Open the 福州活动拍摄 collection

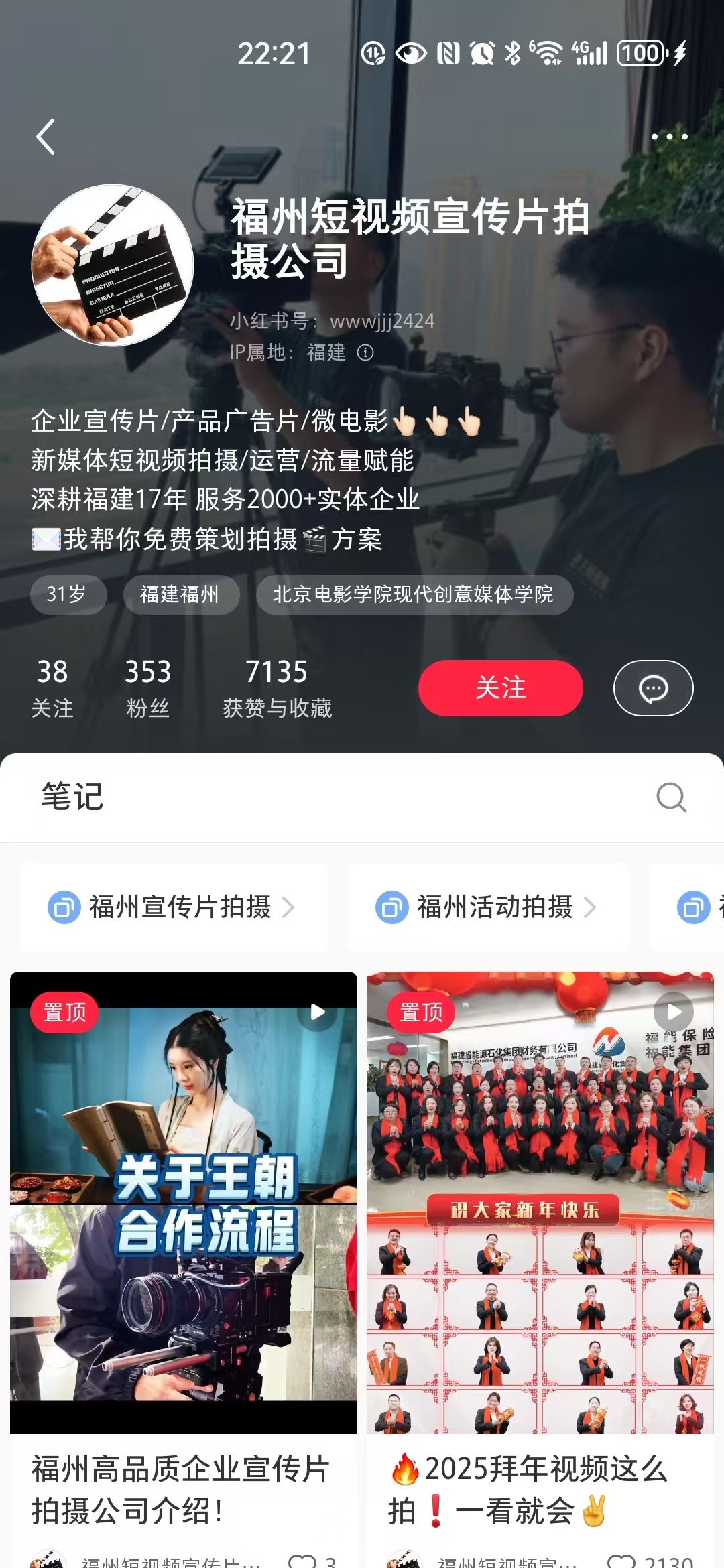[x=488, y=907]
